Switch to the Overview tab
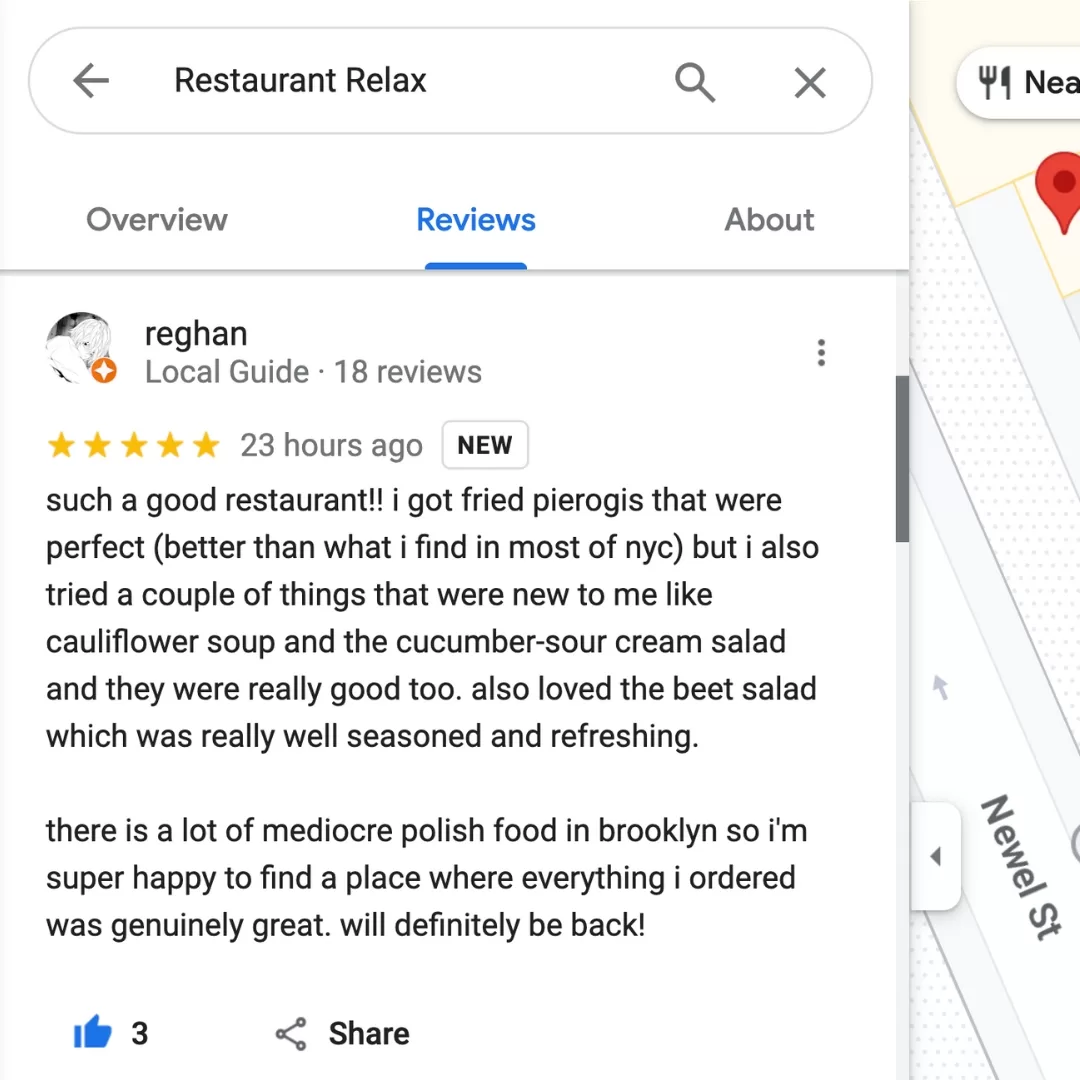 tap(157, 220)
